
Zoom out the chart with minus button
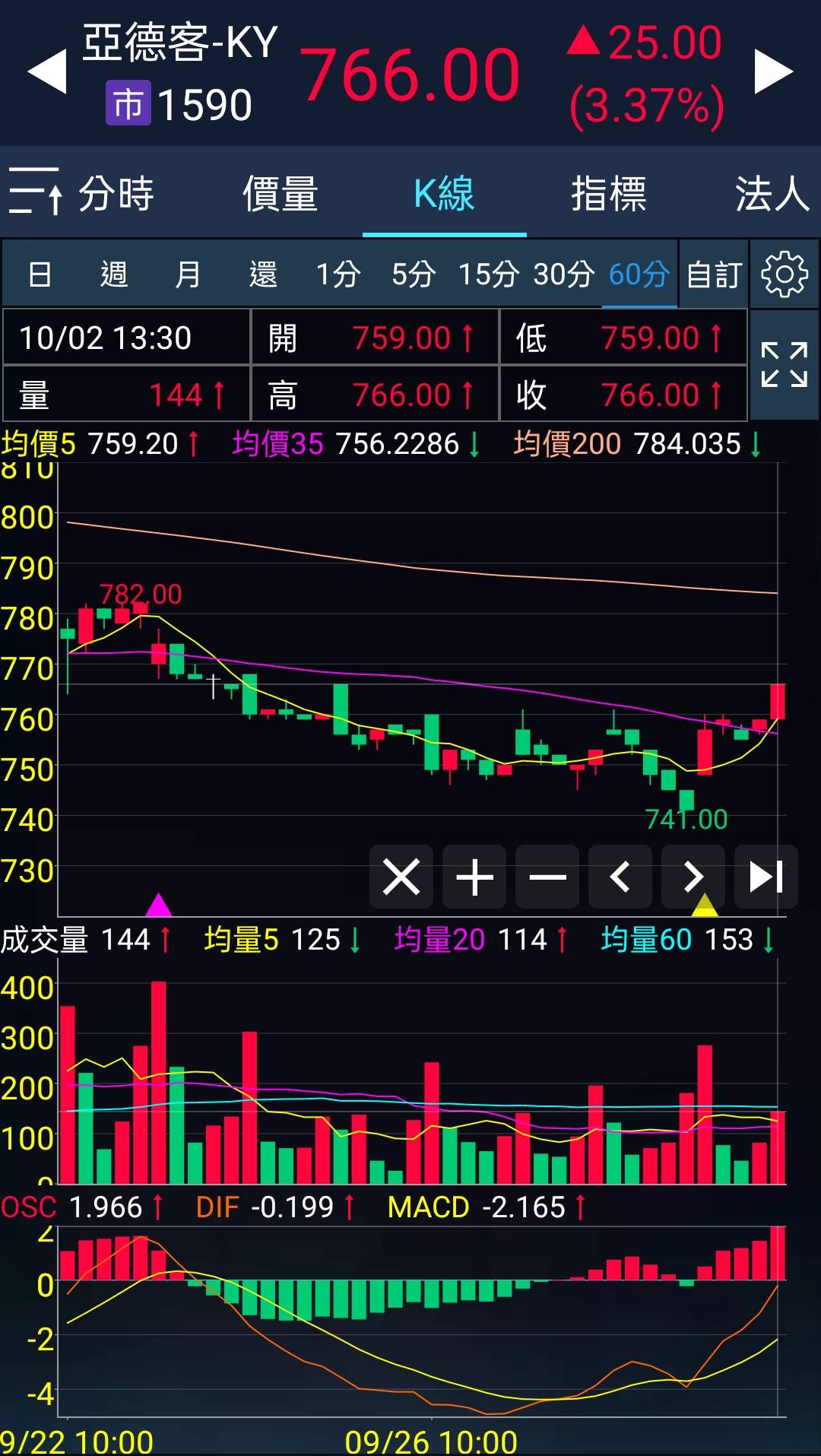(547, 877)
